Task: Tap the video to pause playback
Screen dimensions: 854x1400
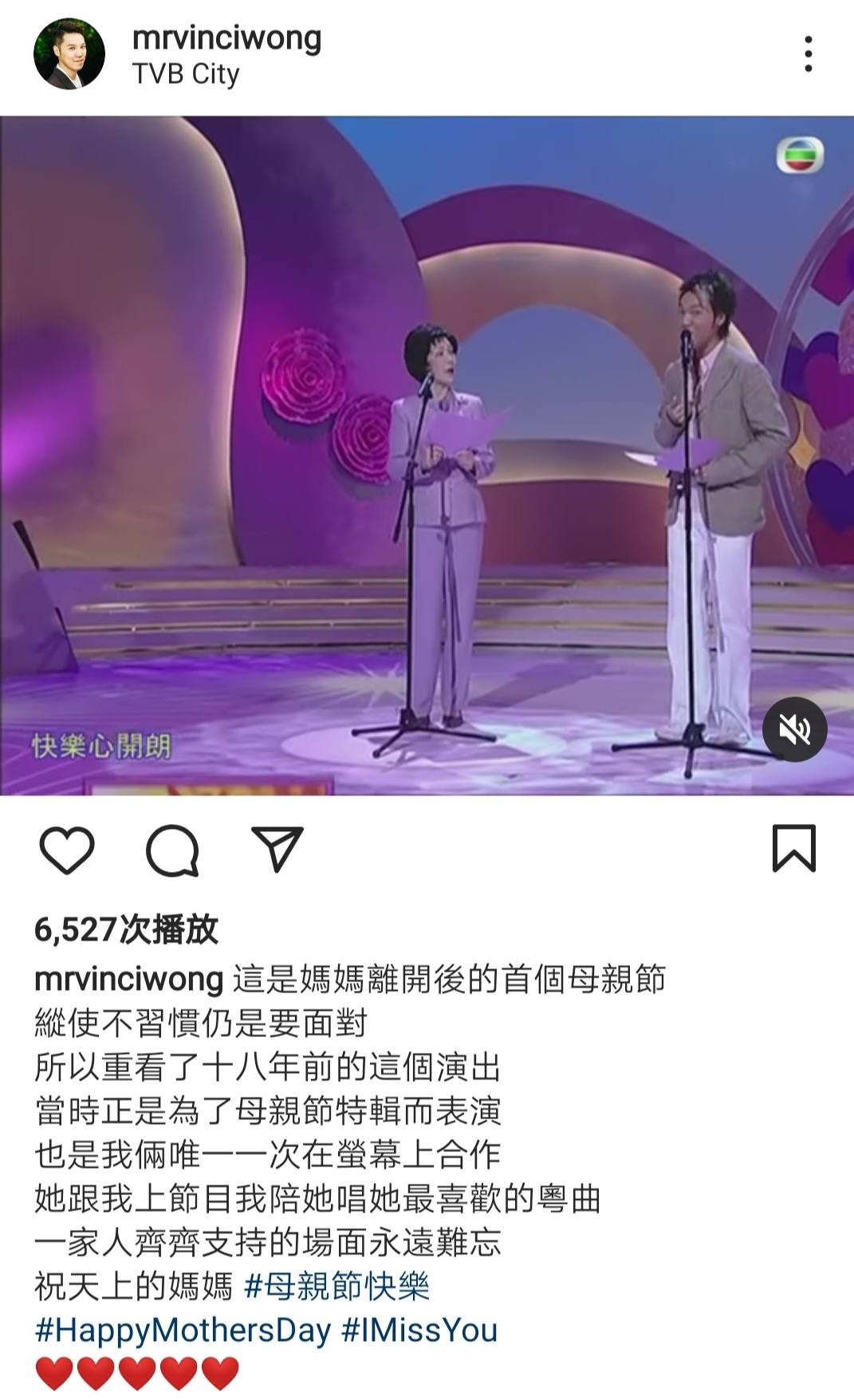Action: pos(427,447)
